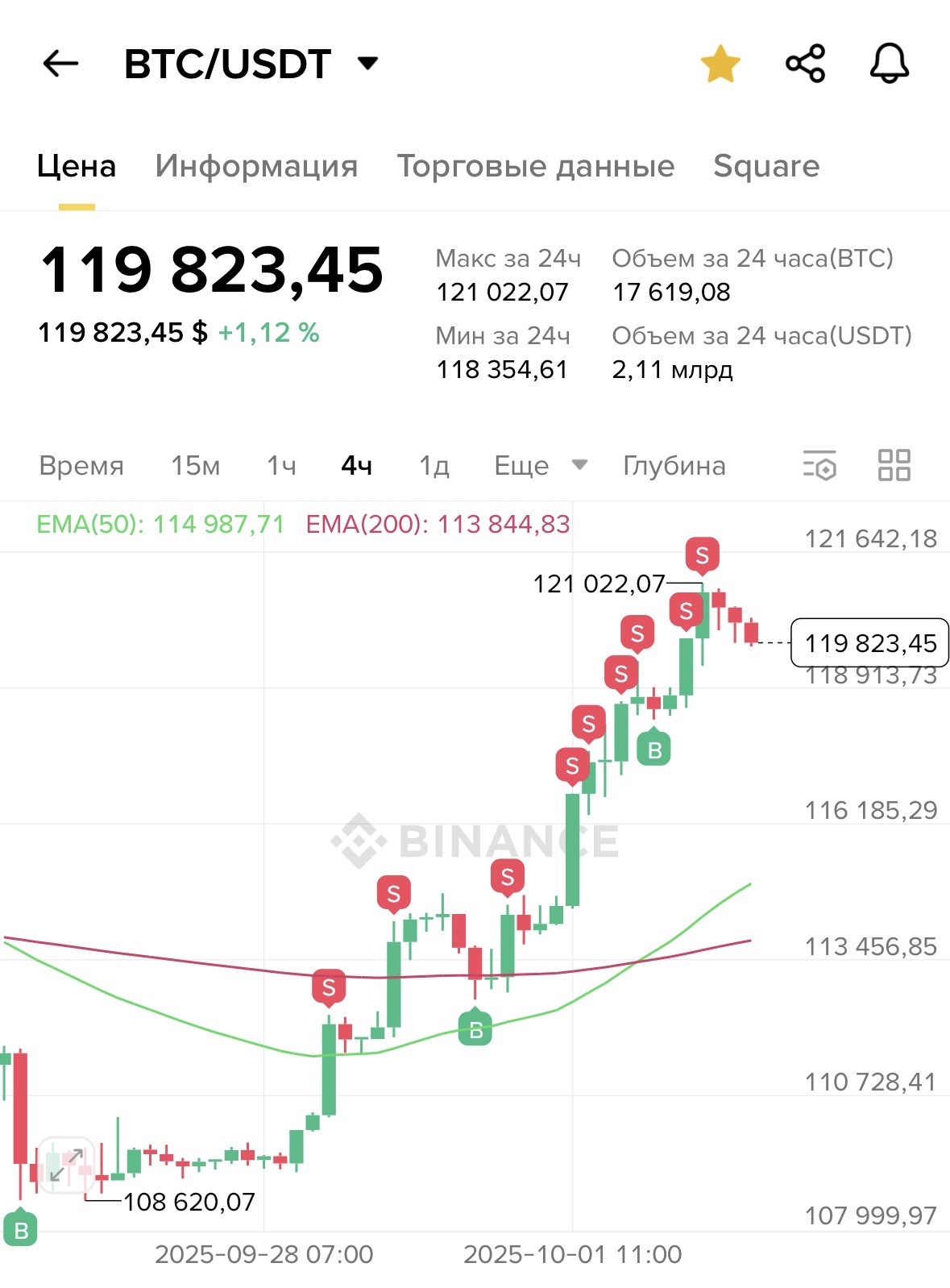950x1288 pixels.
Task: Open the BTC/USDT pair selector dropdown
Action: (367, 64)
